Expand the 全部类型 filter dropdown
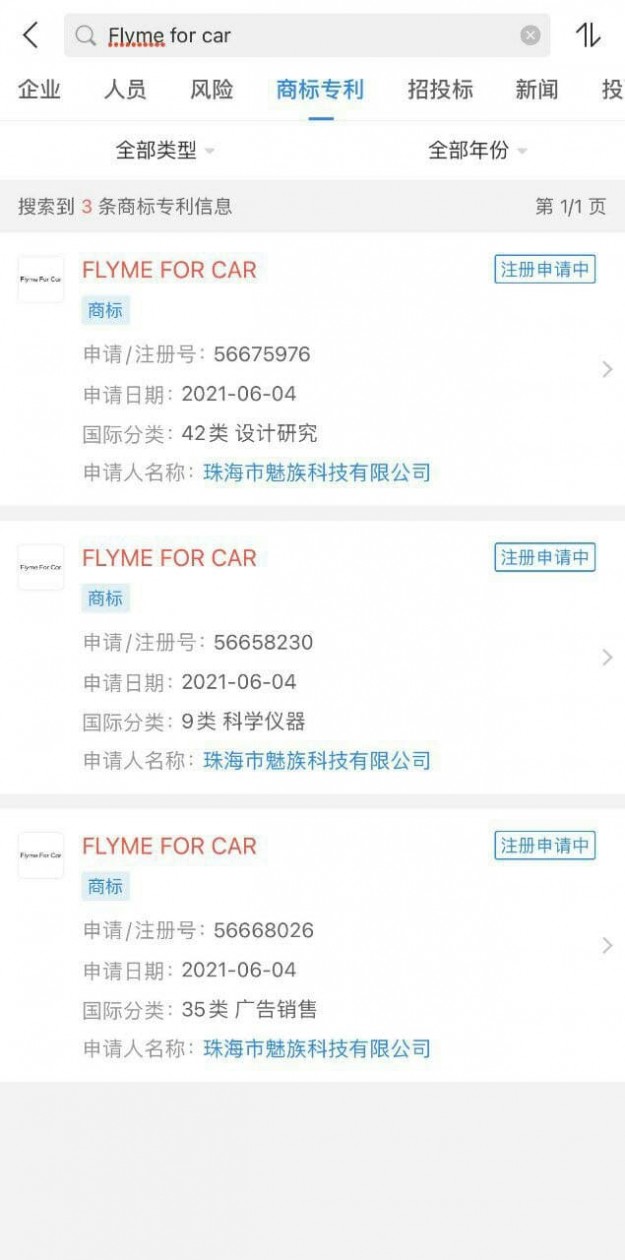This screenshot has width=625, height=1260. [165, 151]
